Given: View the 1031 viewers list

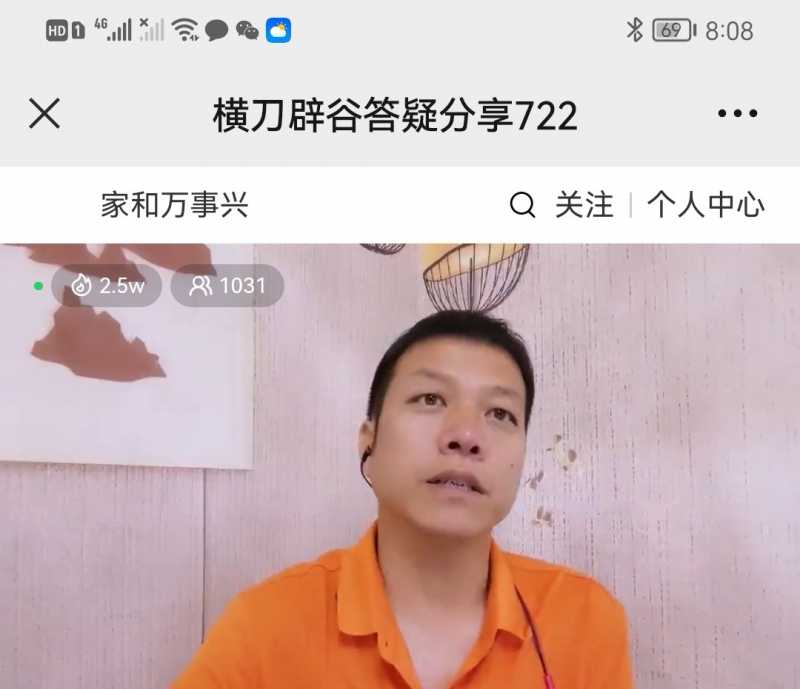Looking at the screenshot, I should point(228,286).
